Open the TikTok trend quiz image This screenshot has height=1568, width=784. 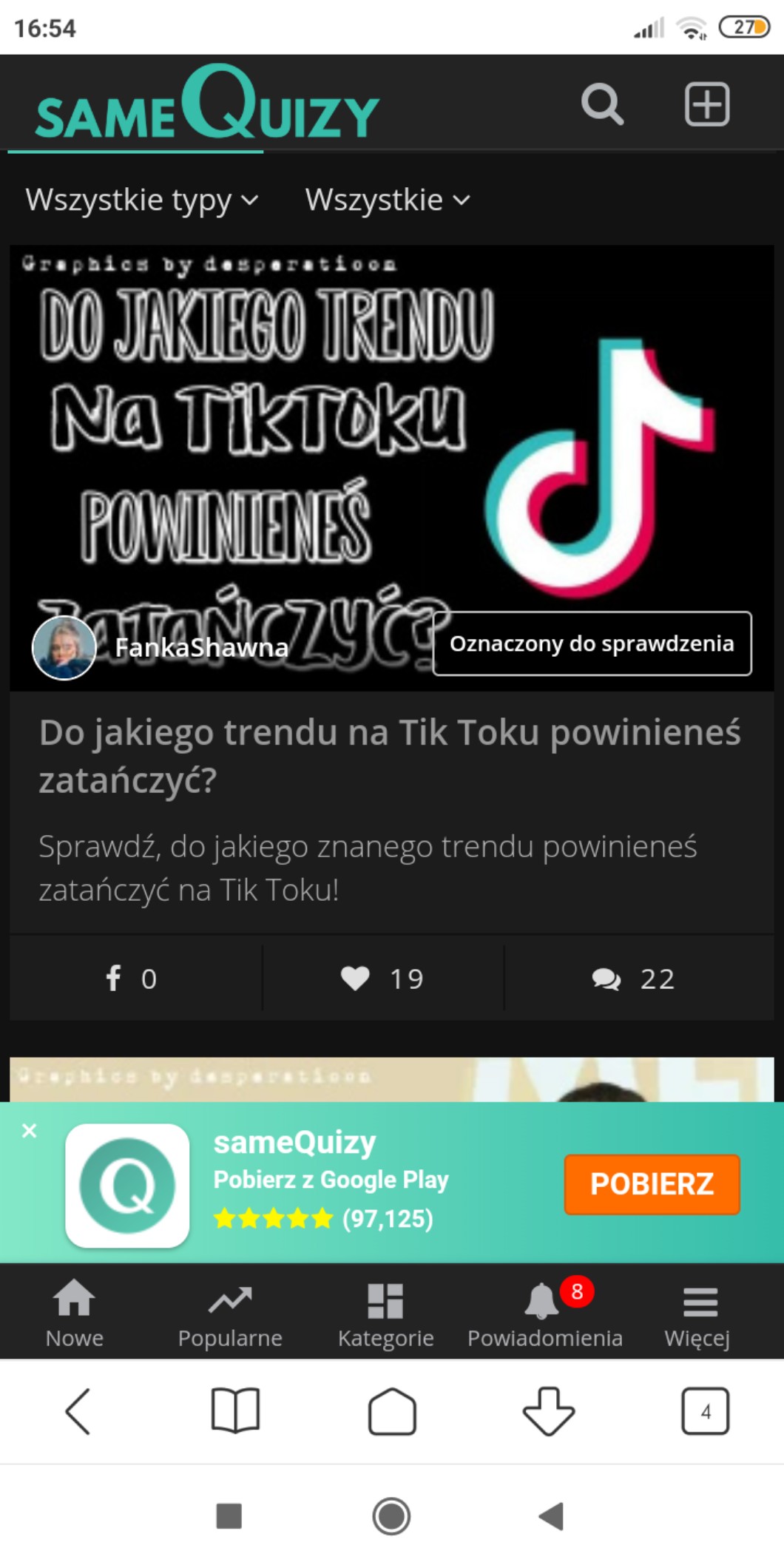(x=392, y=468)
